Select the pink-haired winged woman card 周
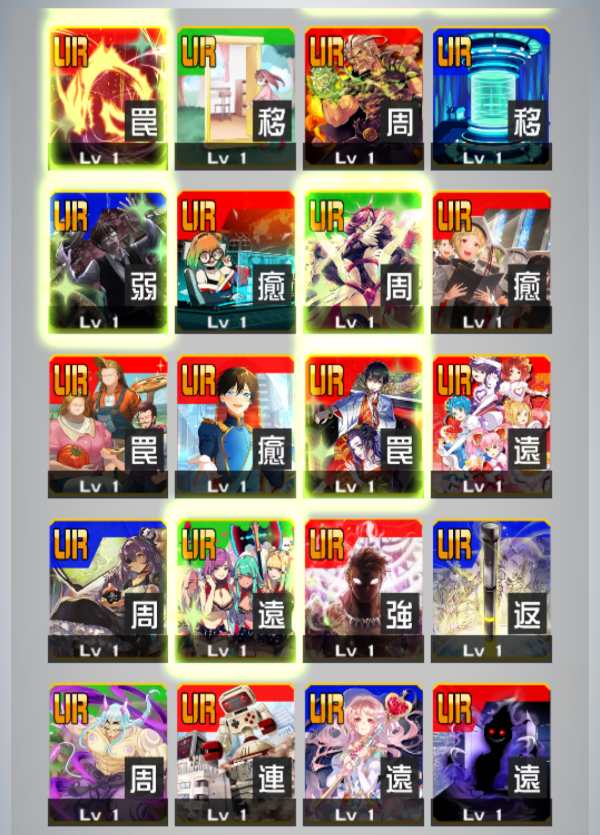Viewport: 600px width, 835px height. coord(364,263)
